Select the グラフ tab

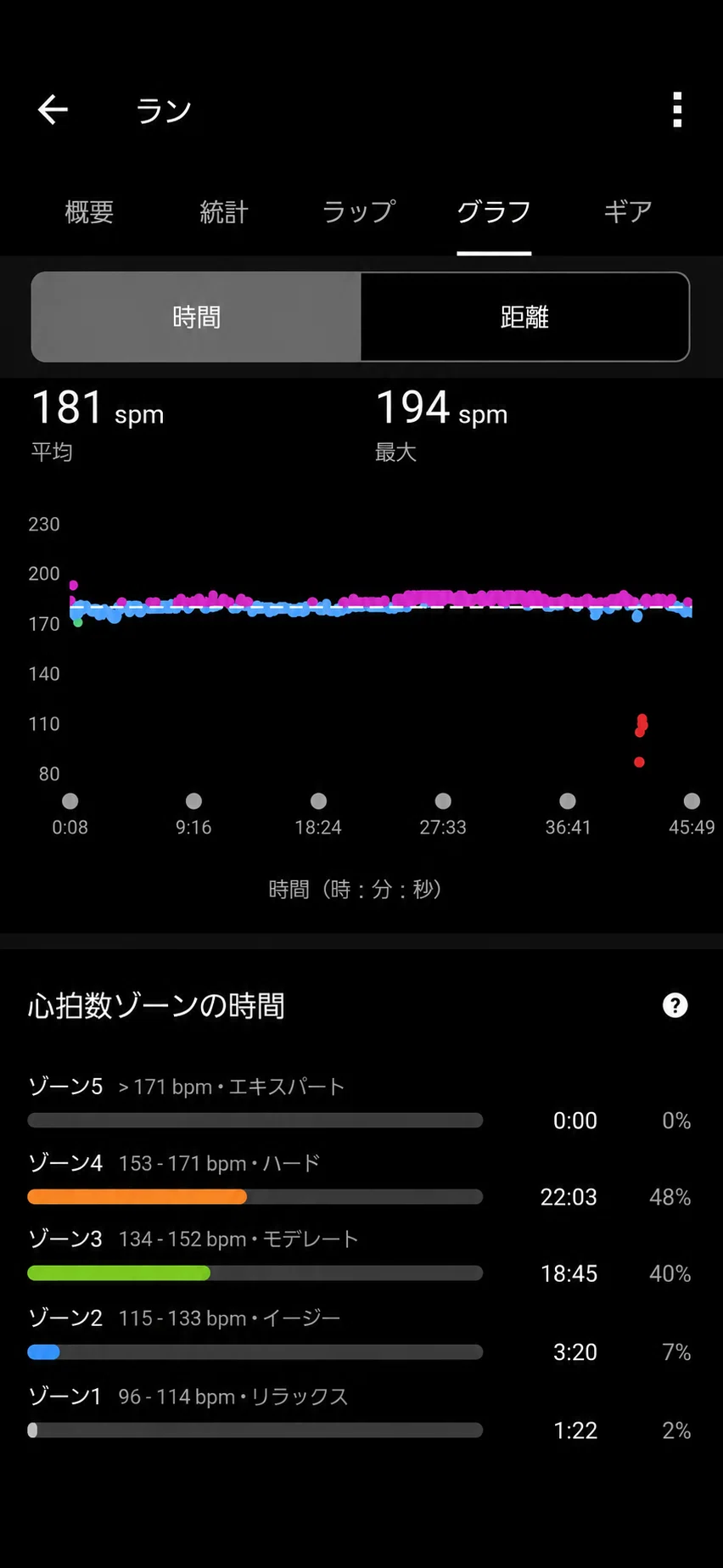click(x=494, y=211)
